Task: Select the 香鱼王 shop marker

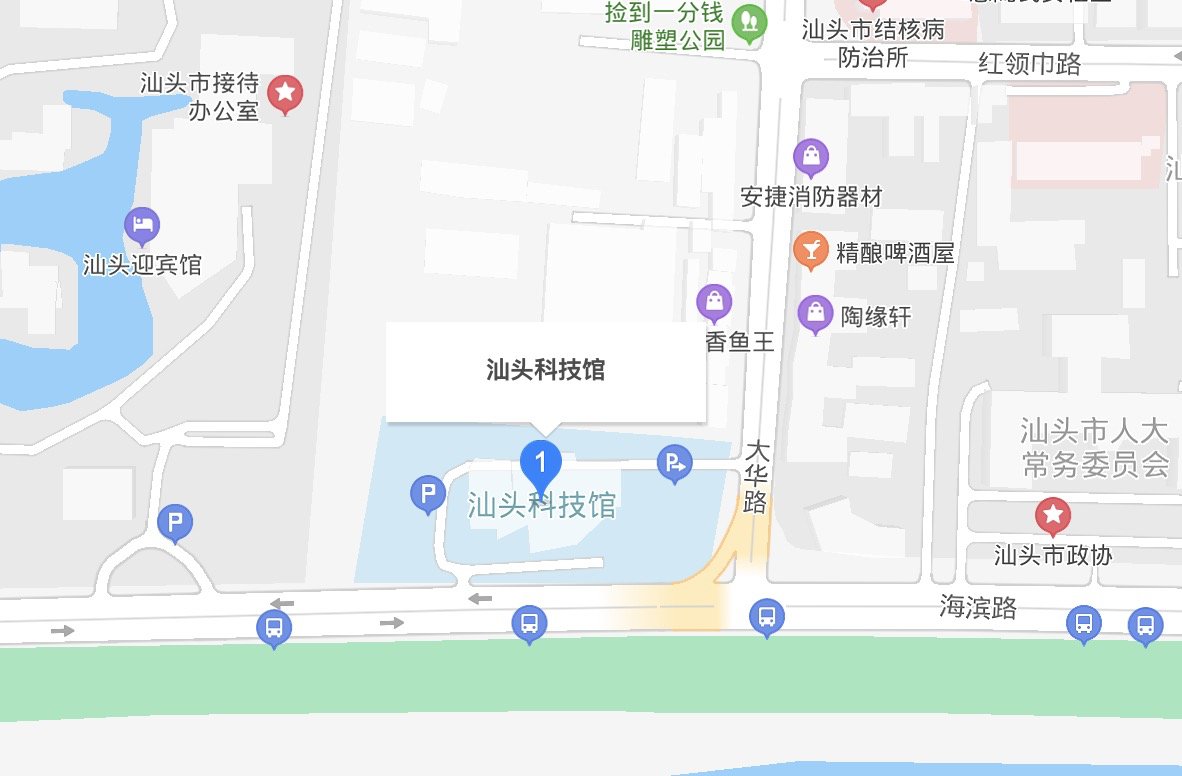Action: click(x=713, y=300)
